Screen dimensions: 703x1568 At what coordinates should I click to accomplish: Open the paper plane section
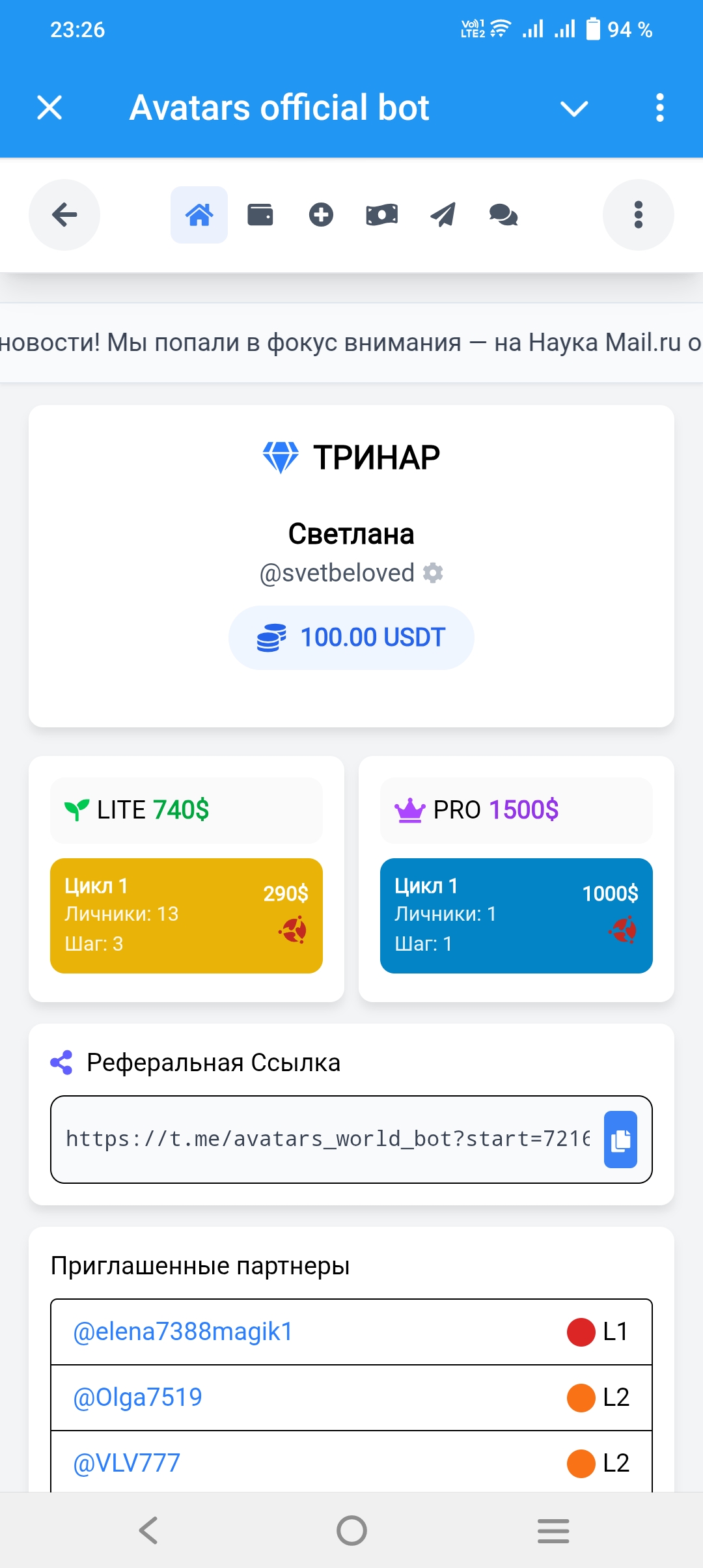443,215
